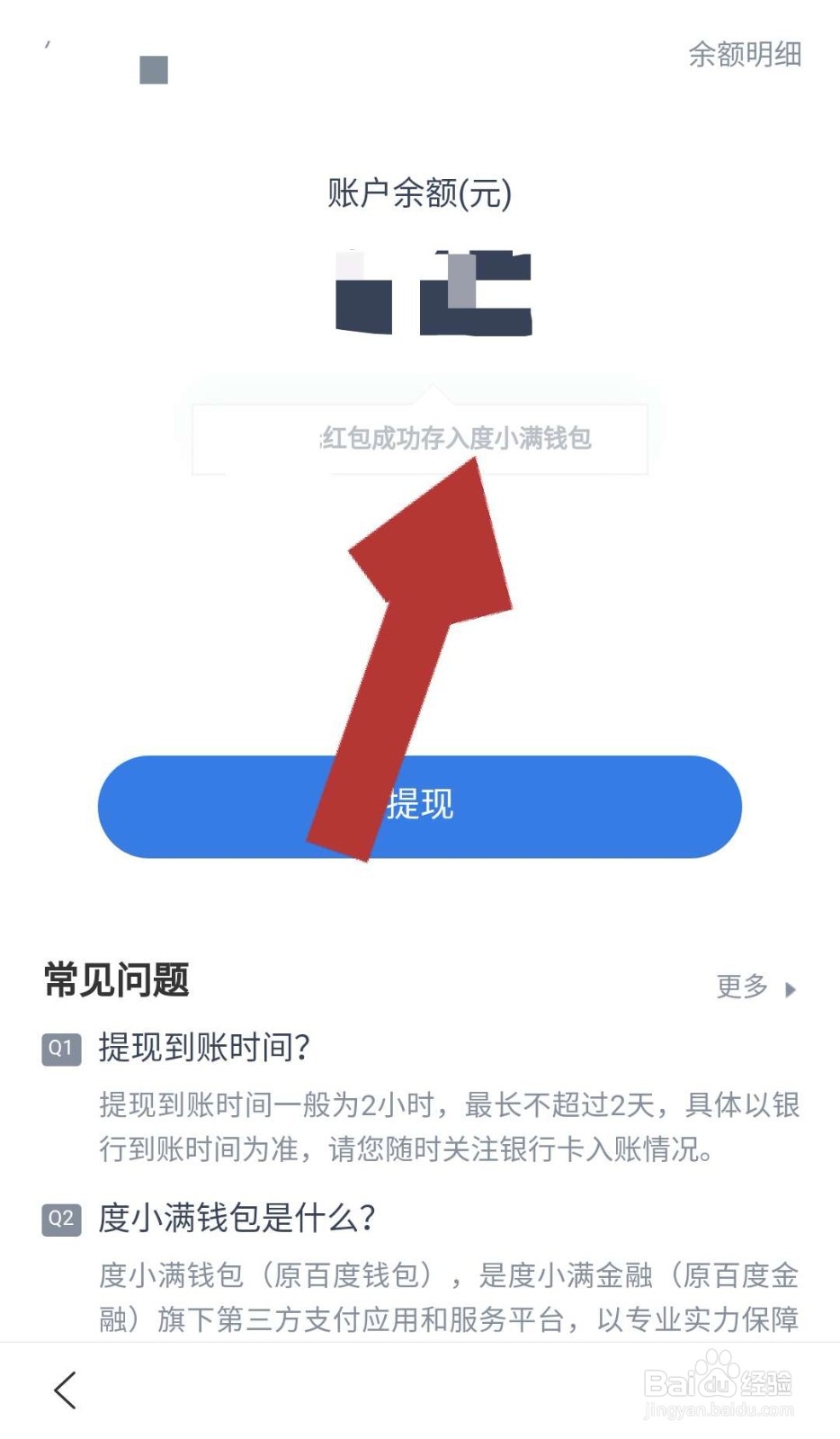Tap the notification tooltip bubble about 红包

click(x=420, y=439)
